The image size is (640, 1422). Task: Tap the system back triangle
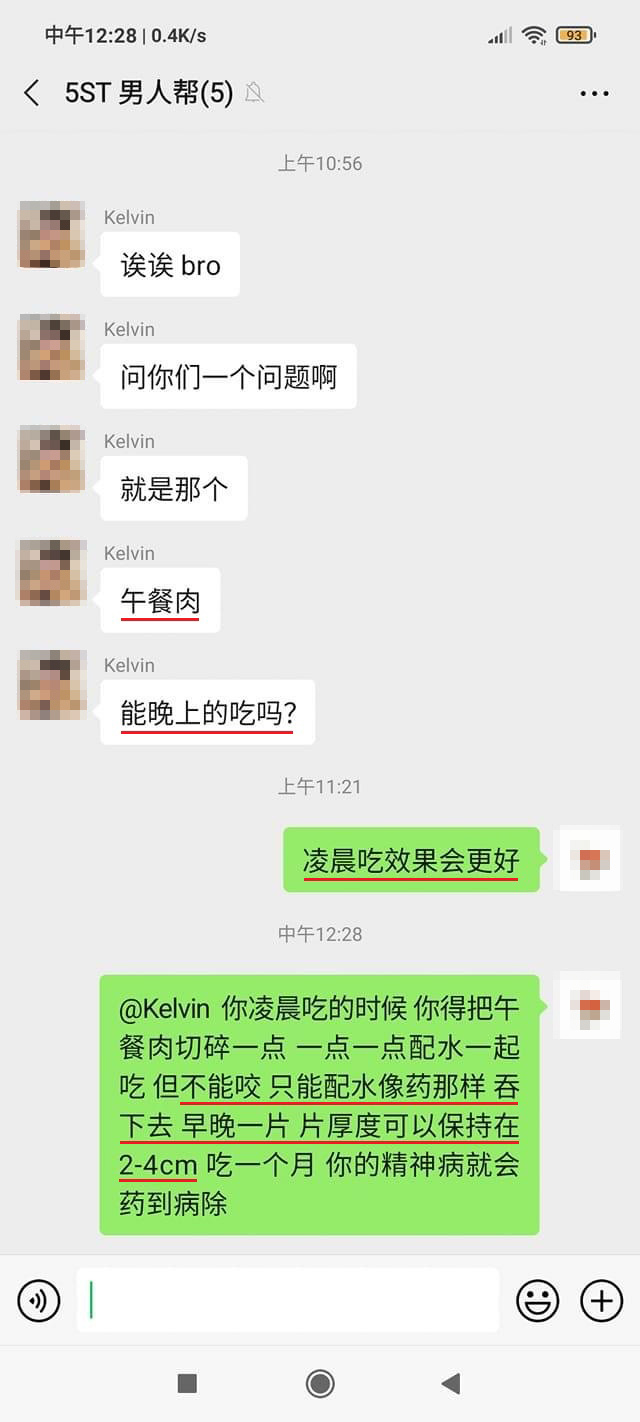click(x=450, y=1383)
